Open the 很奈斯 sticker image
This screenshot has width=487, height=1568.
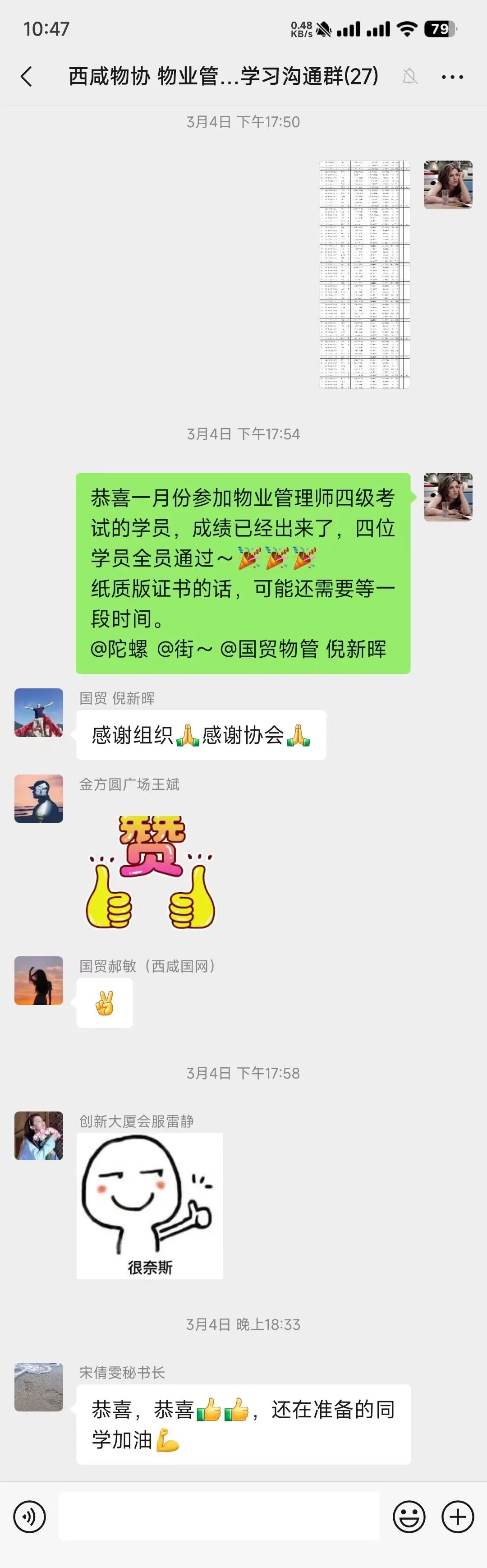[x=150, y=1206]
